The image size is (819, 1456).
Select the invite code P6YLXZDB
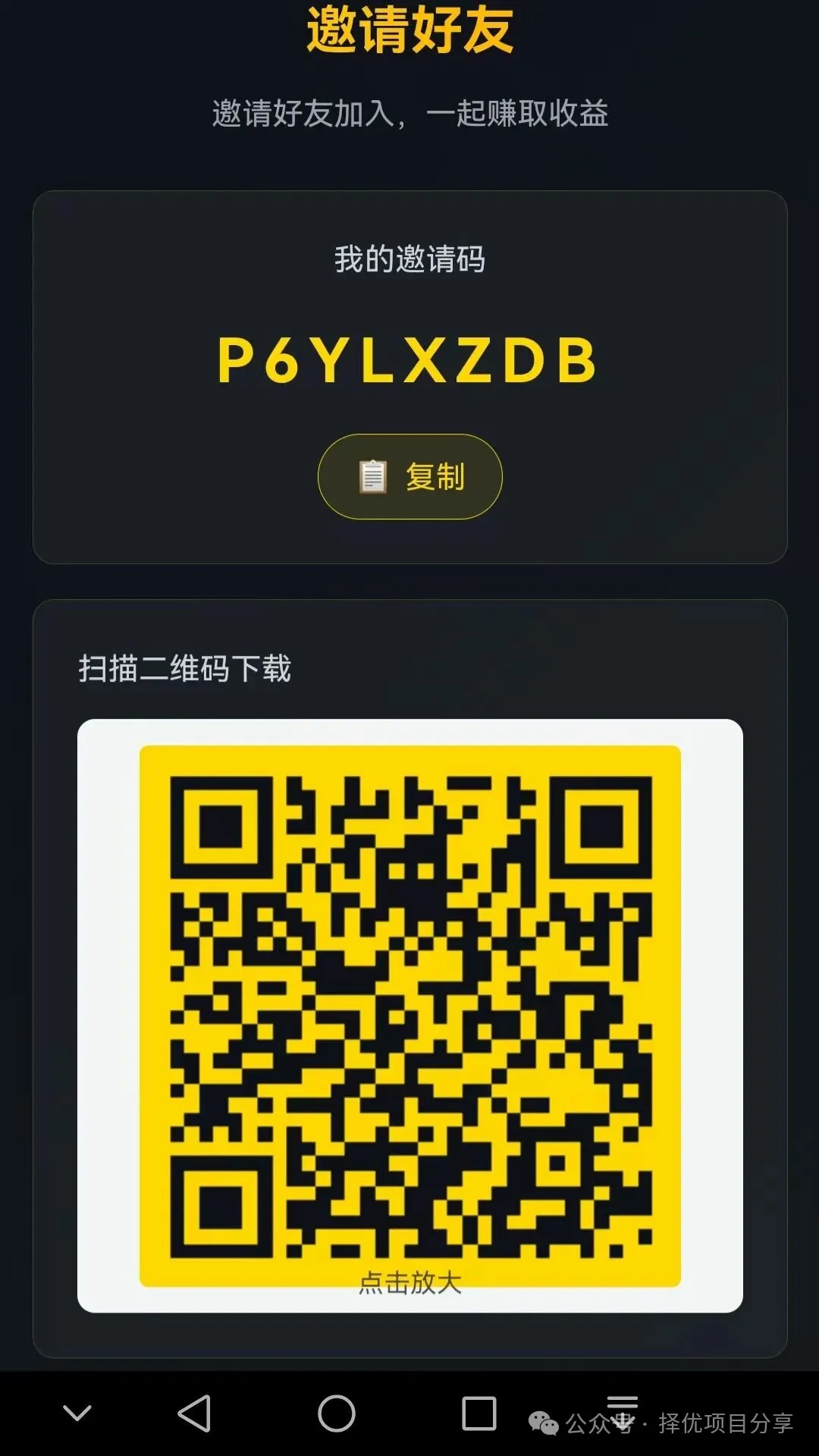pyautogui.click(x=408, y=362)
